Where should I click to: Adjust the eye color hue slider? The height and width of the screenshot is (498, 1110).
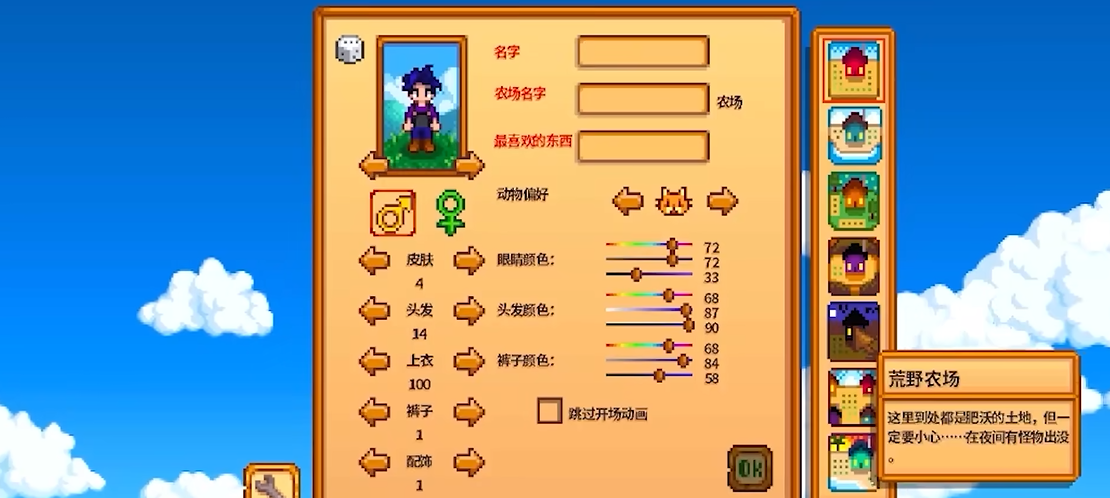pyautogui.click(x=672, y=244)
